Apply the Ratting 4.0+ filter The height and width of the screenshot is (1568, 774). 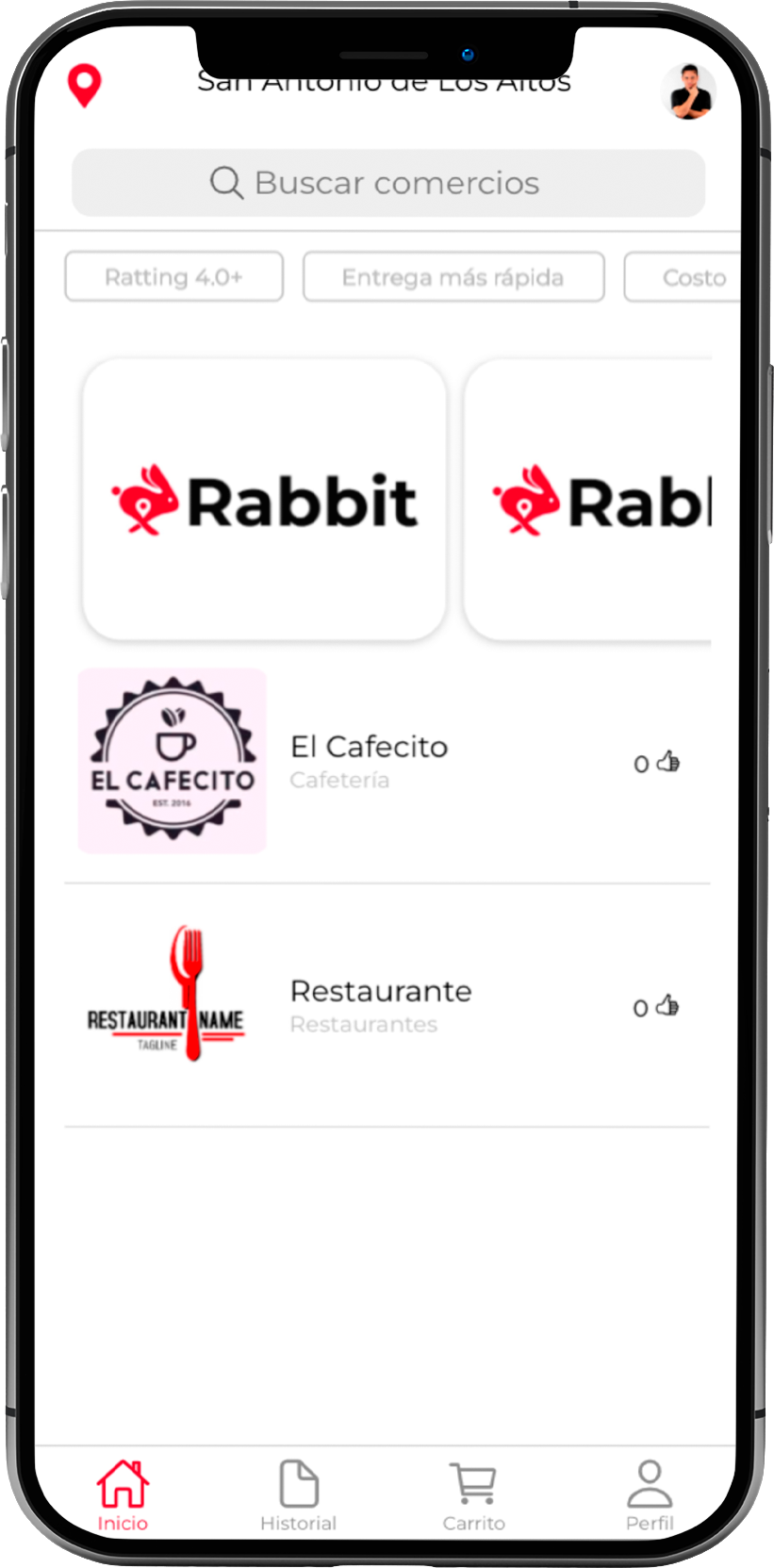(x=173, y=277)
